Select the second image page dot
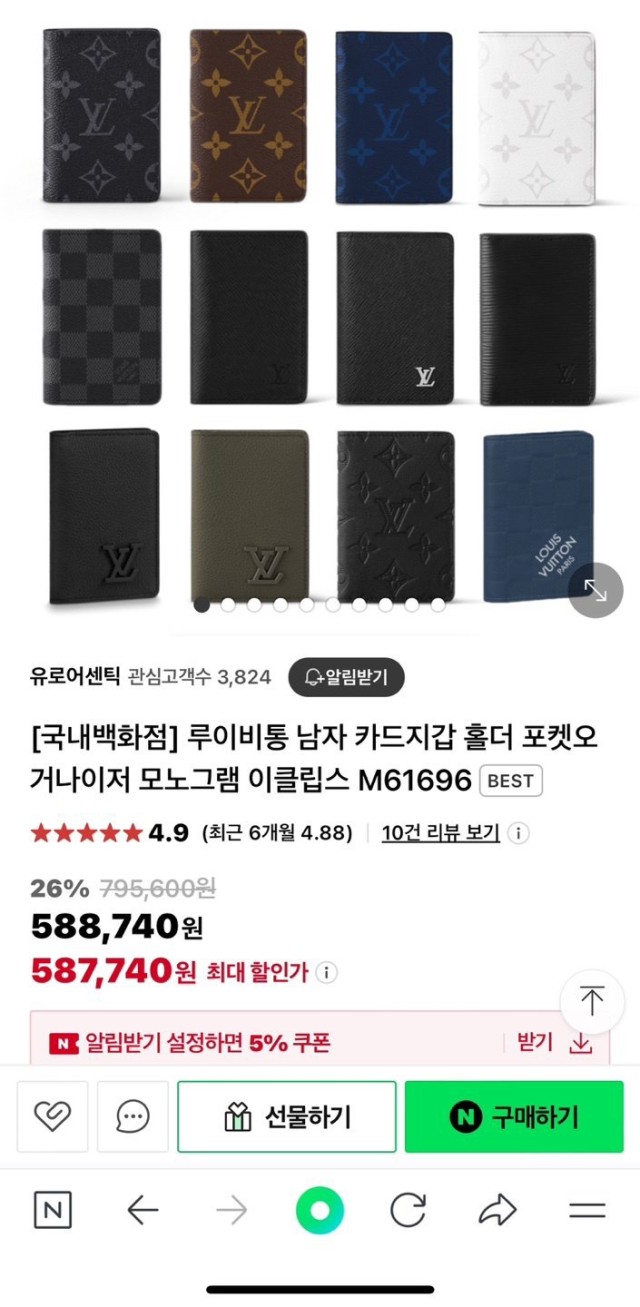 [x=228, y=604]
